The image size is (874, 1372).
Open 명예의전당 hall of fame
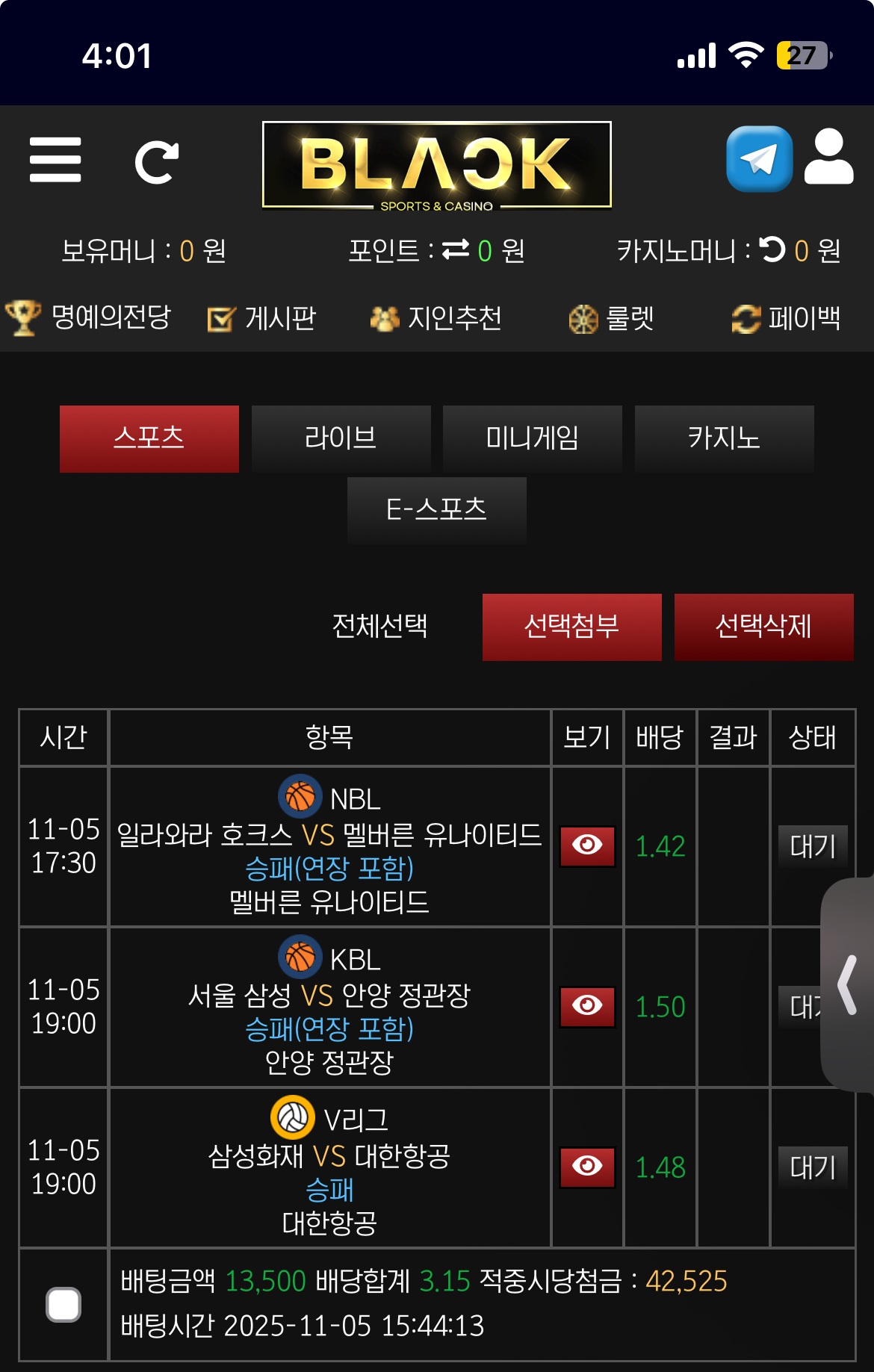coord(88,318)
